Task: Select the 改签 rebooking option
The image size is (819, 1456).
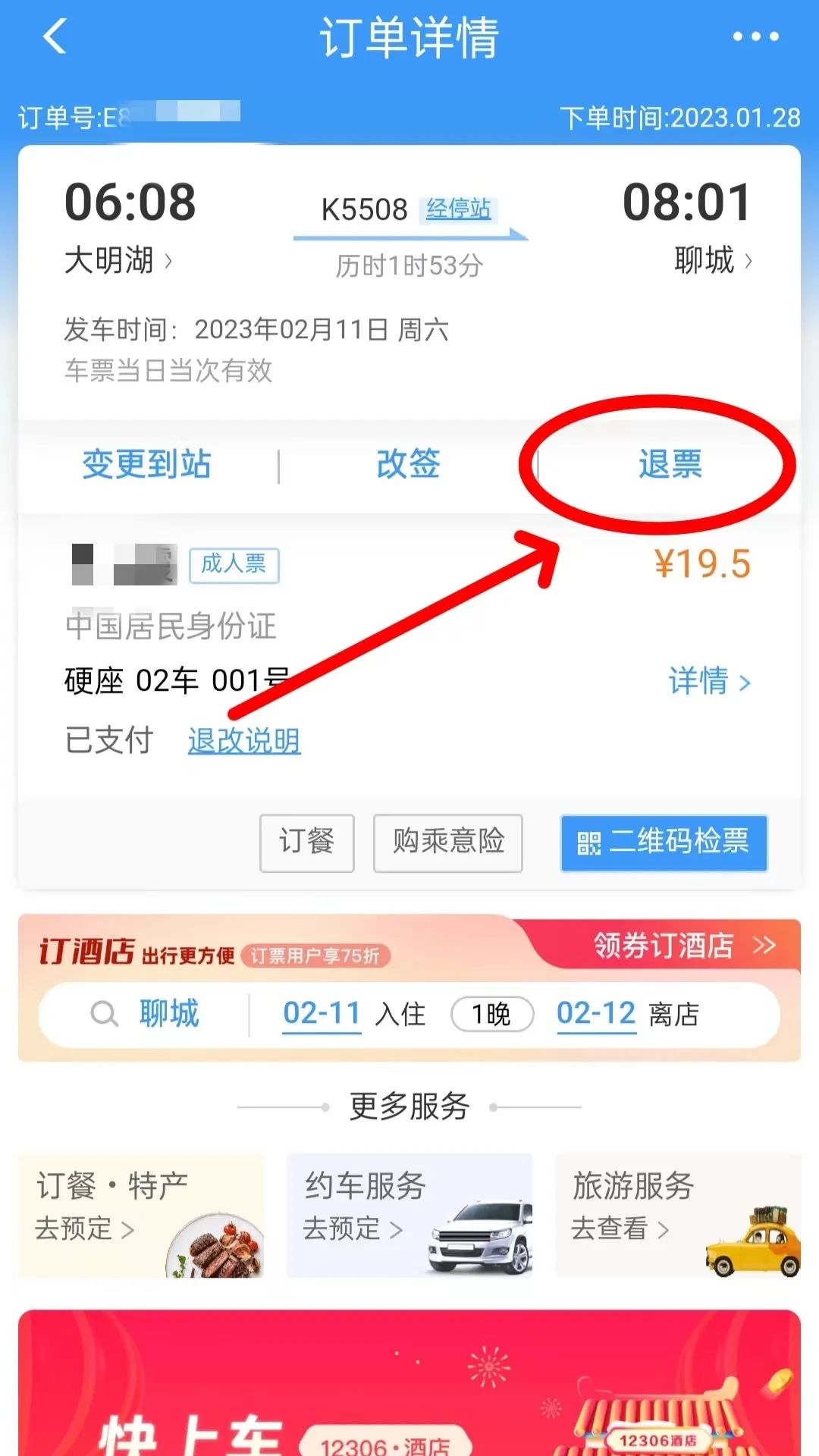Action: coord(407,466)
